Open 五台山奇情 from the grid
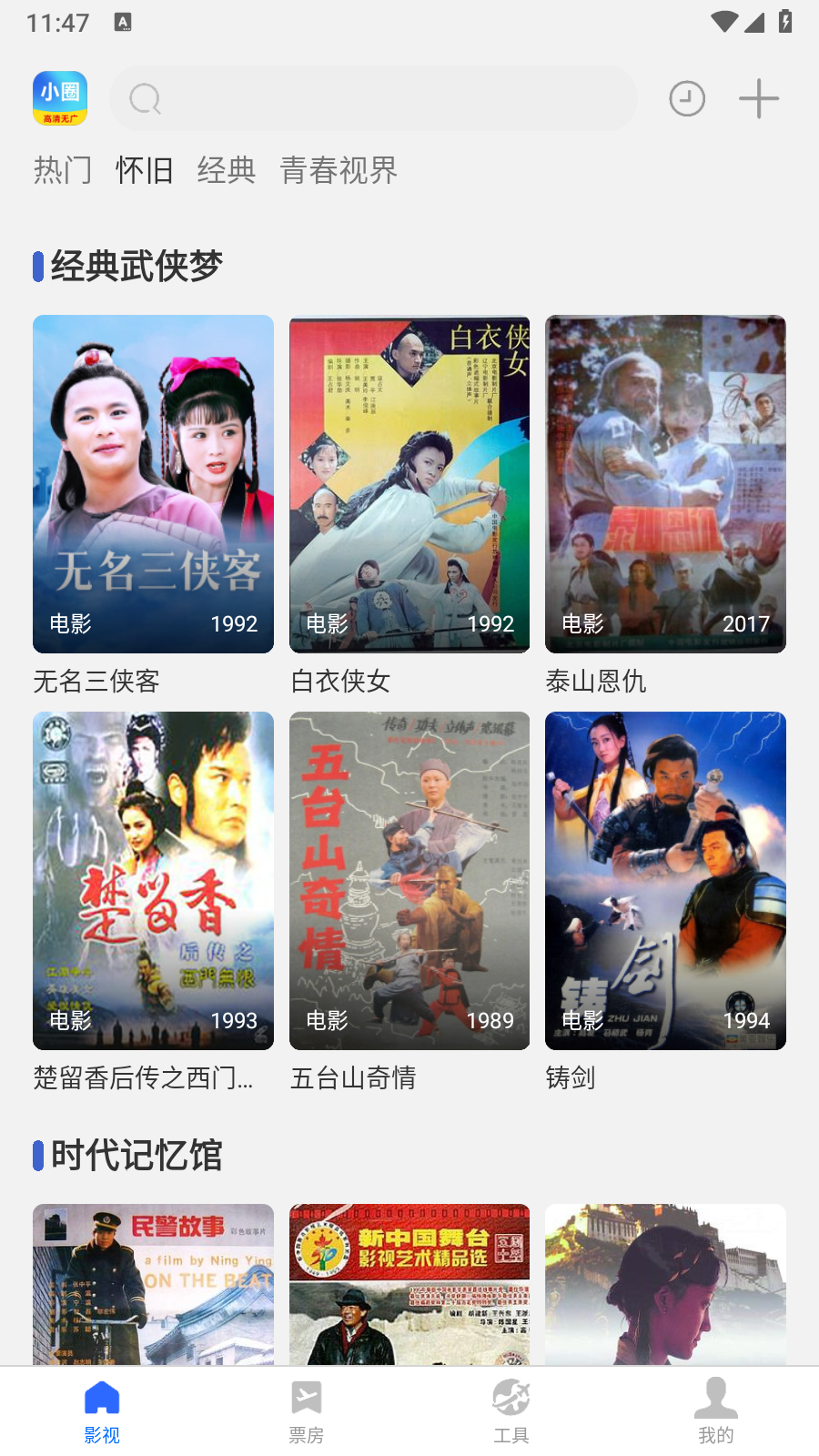 [x=409, y=880]
